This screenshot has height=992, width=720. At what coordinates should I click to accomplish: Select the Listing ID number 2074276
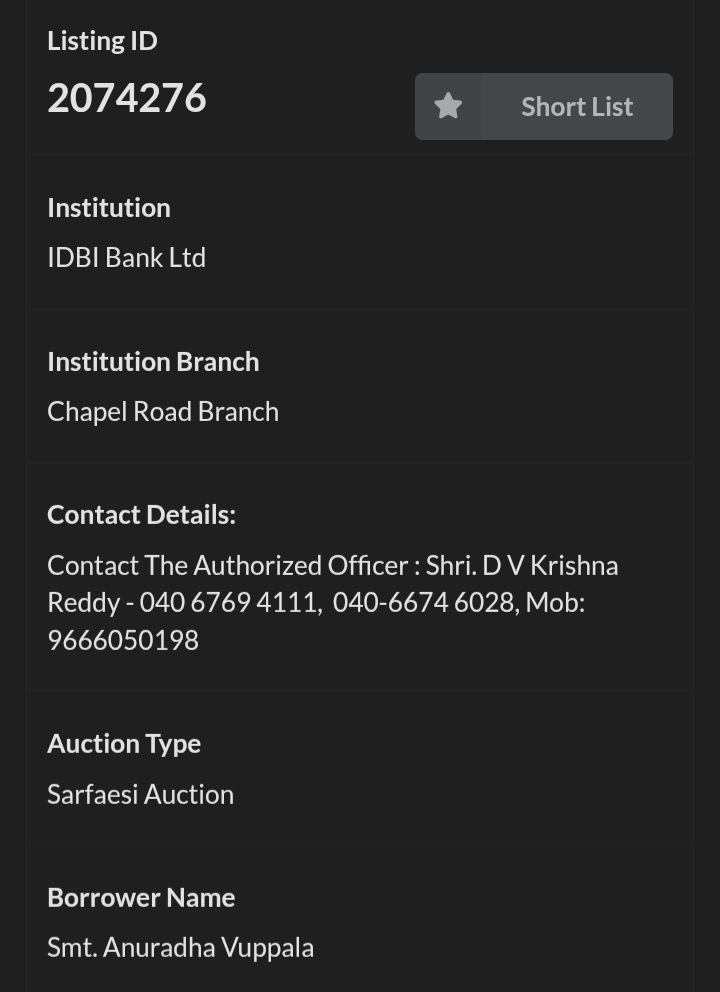(126, 98)
